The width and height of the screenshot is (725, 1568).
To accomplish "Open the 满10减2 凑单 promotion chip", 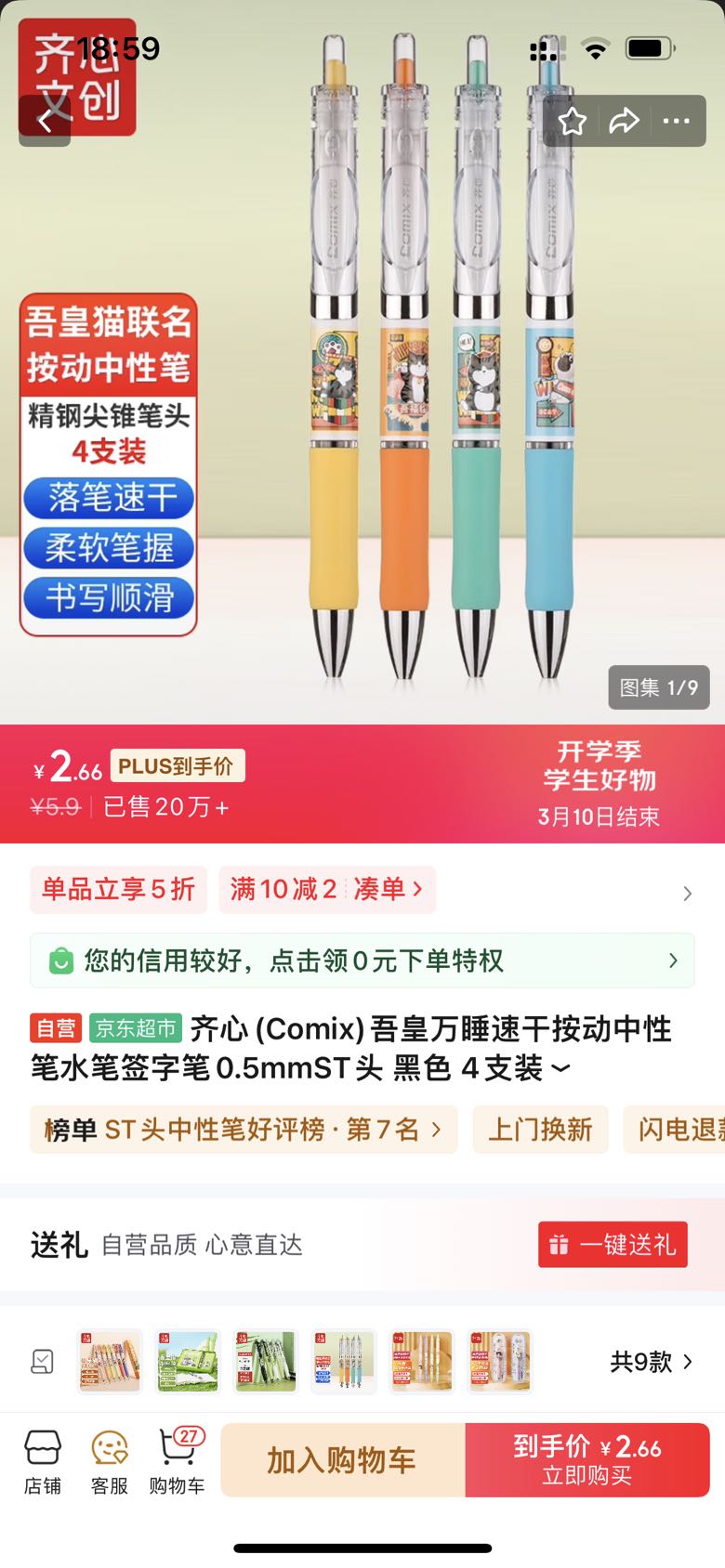I will 327,889.
